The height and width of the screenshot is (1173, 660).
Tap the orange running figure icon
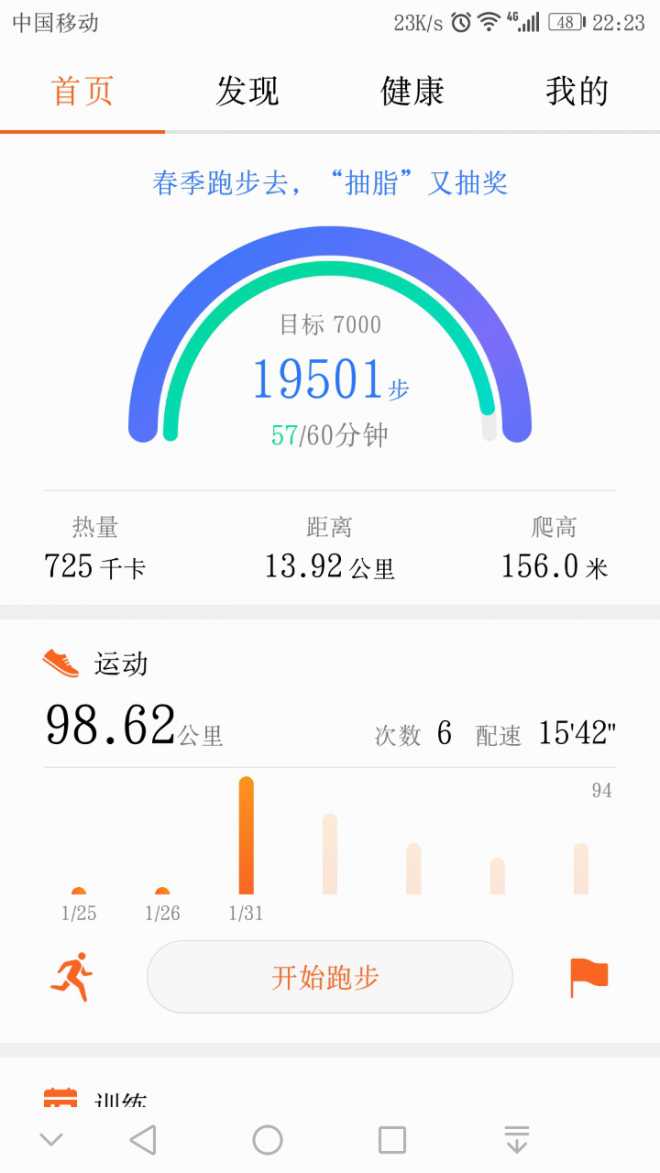tap(71, 977)
